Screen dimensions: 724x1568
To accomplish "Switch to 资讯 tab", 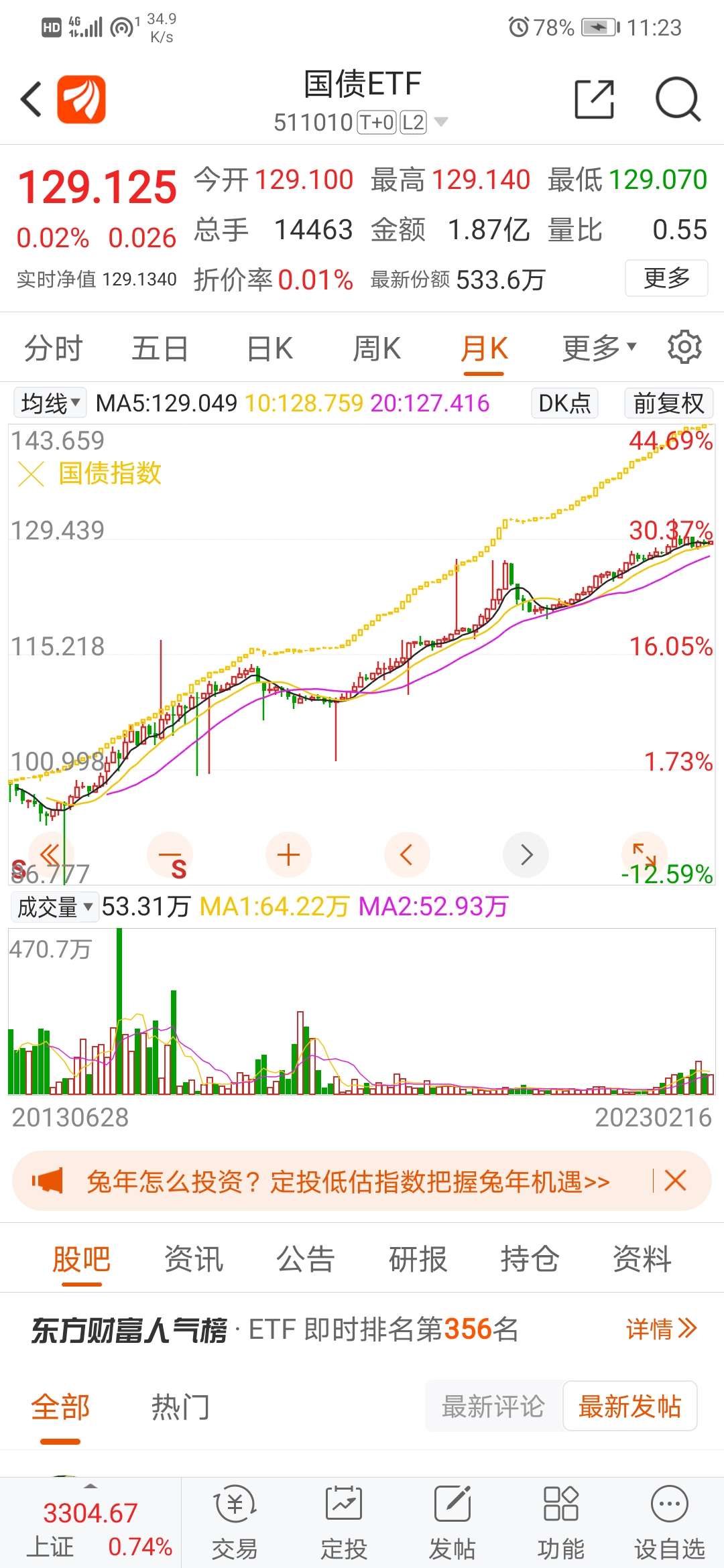I will point(194,1258).
